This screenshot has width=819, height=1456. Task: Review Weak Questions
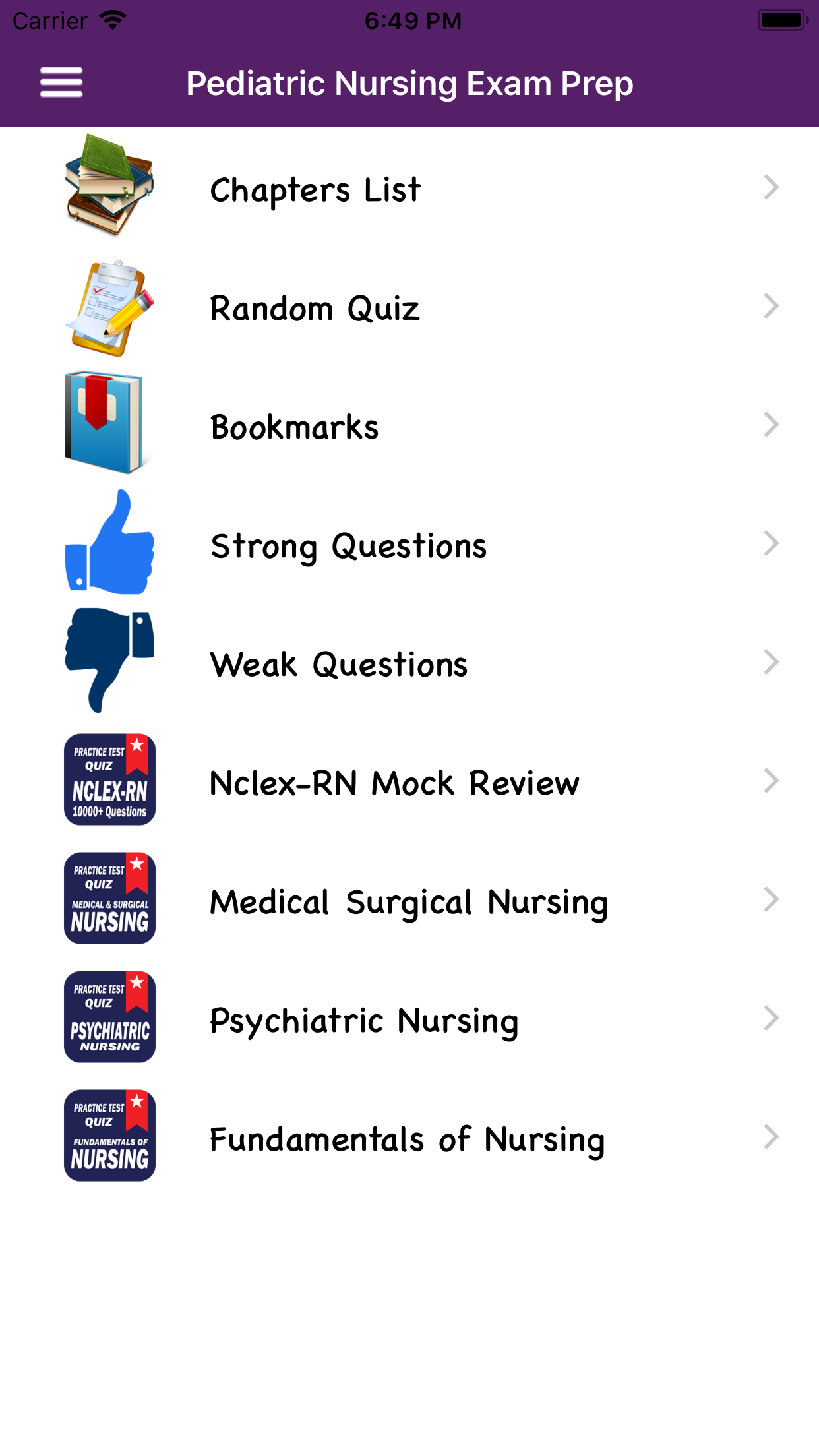[409, 663]
